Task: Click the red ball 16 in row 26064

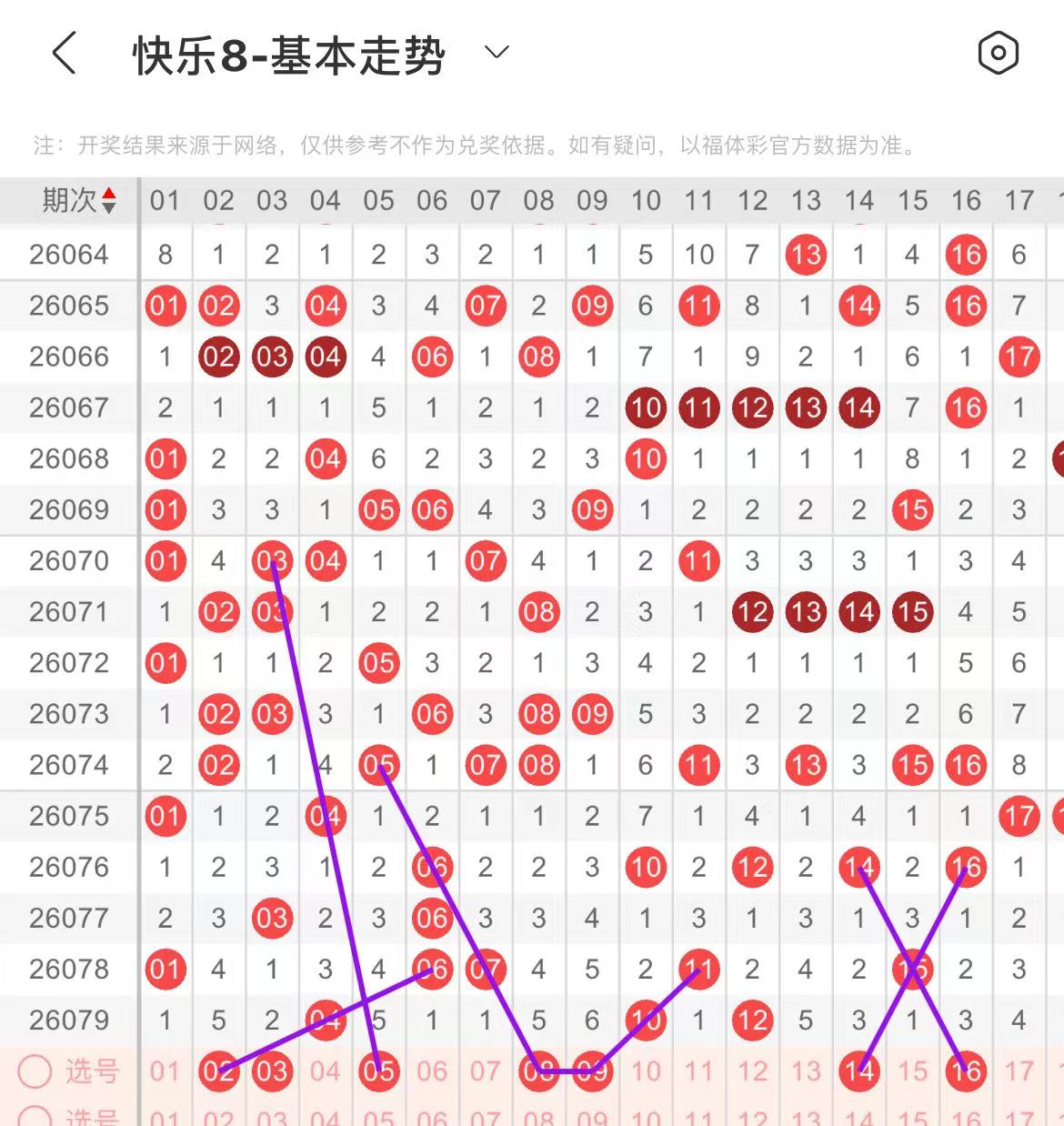Action: coord(965,255)
